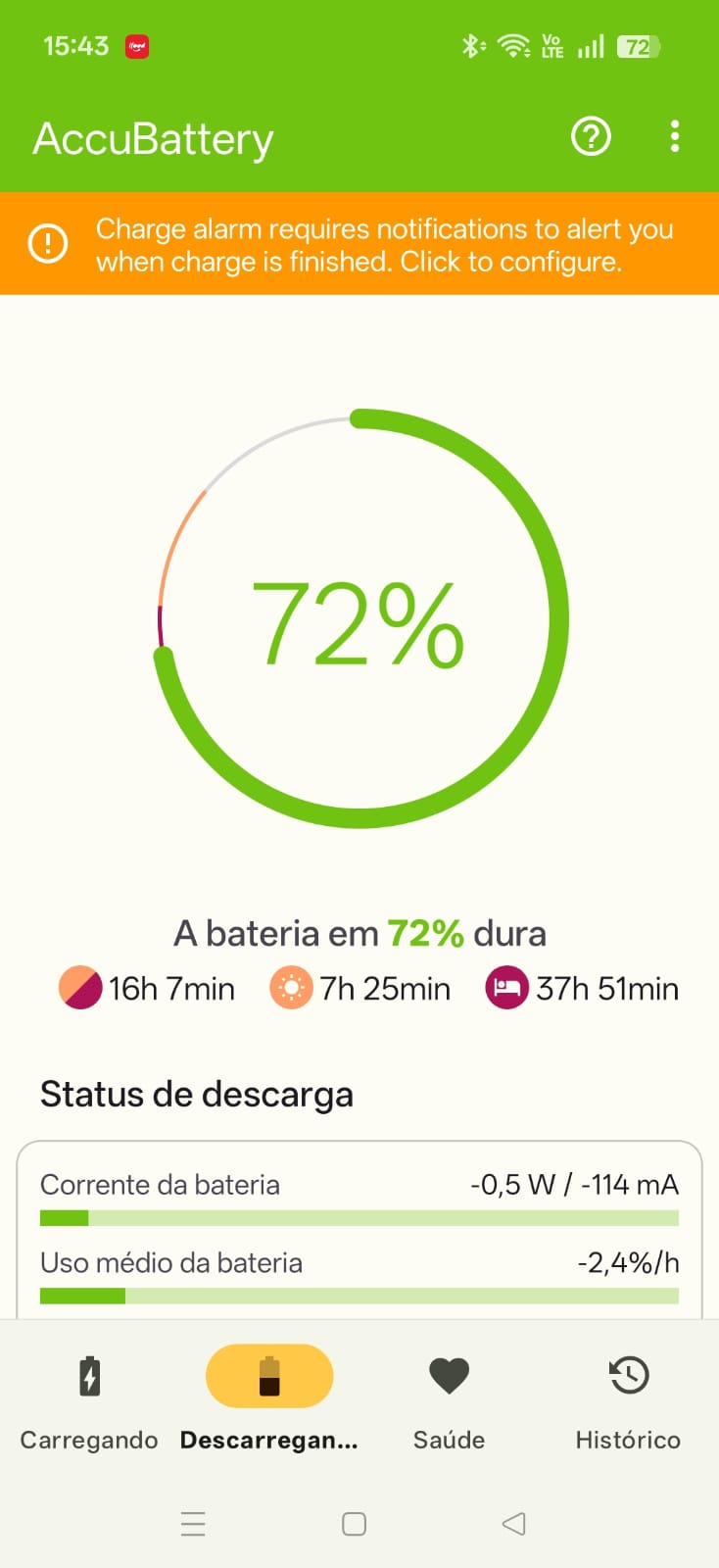Go to the Saúde tab
Viewport: 719px width, 1568px height.
[x=449, y=1398]
